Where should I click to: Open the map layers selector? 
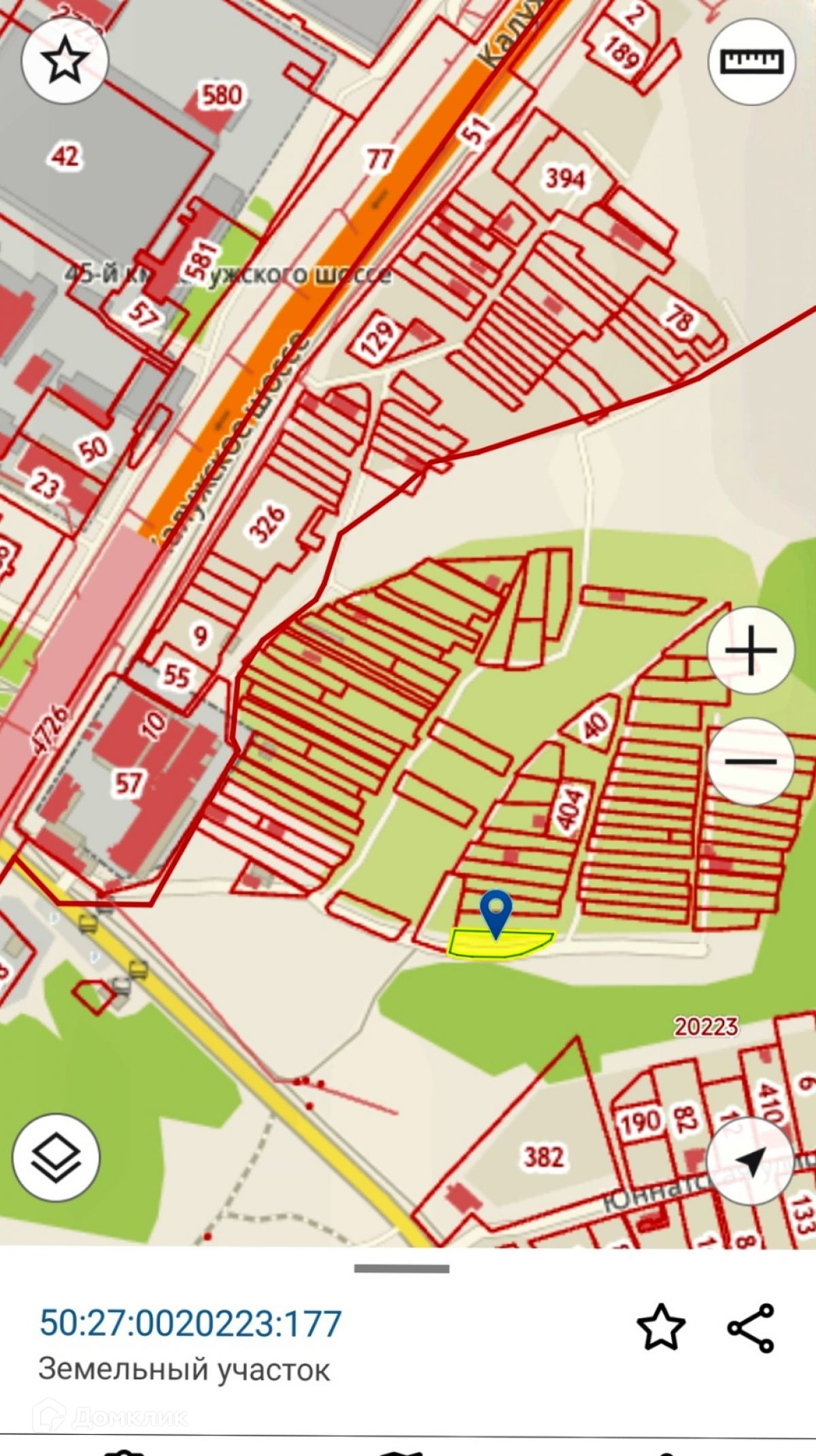click(56, 1156)
